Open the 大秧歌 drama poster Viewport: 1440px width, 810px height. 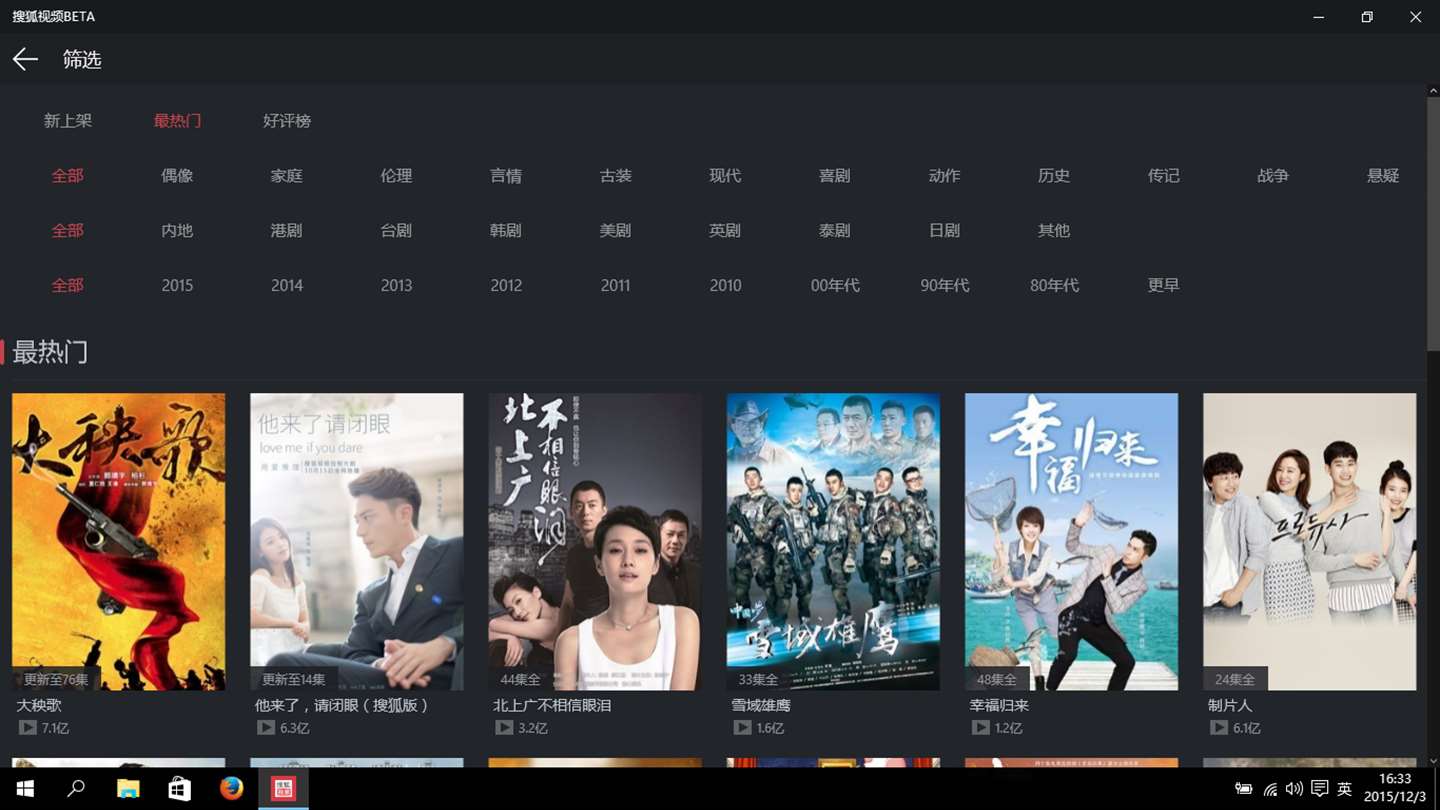118,541
